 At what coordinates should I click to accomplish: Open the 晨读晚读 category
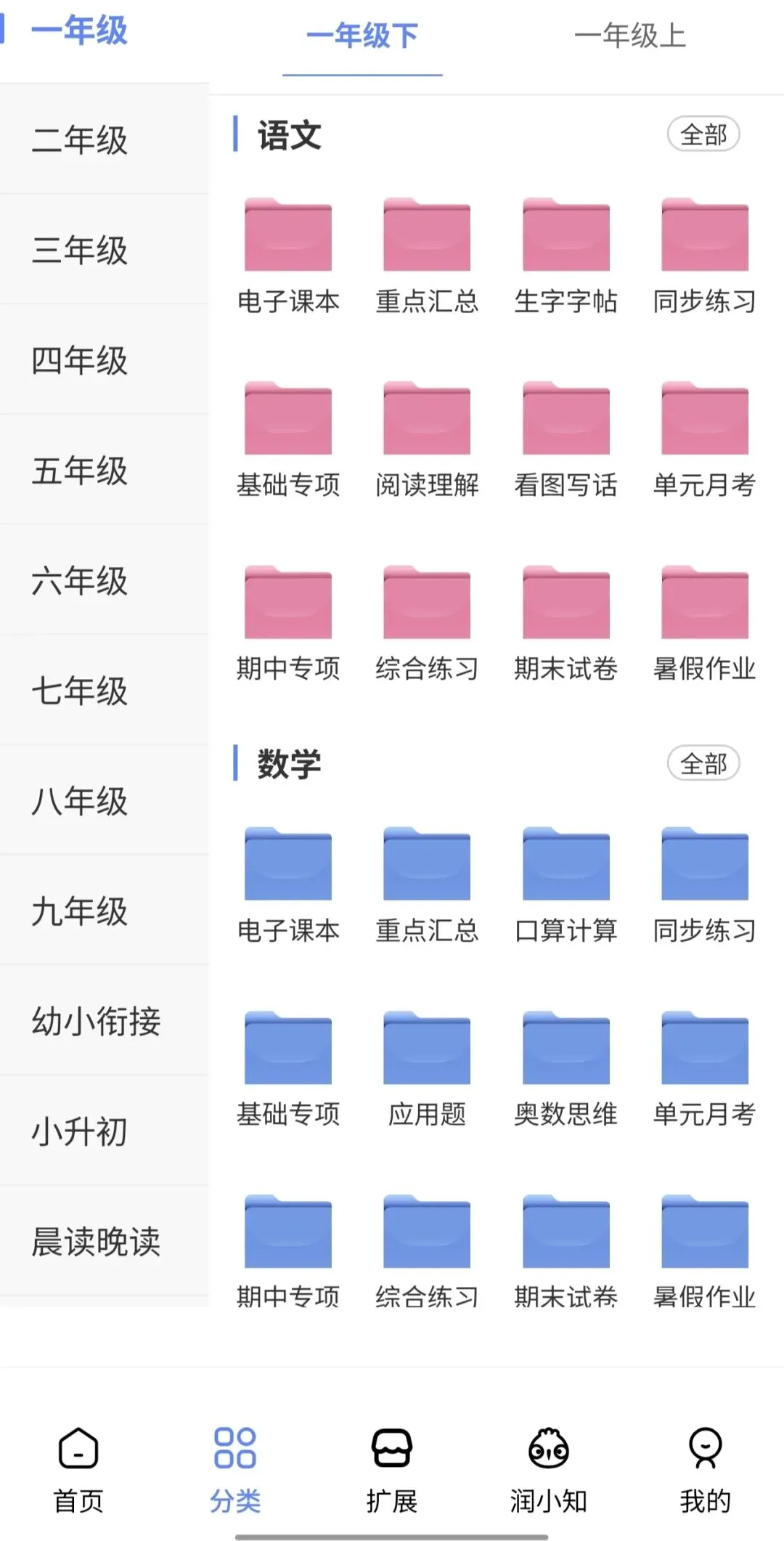105,1242
